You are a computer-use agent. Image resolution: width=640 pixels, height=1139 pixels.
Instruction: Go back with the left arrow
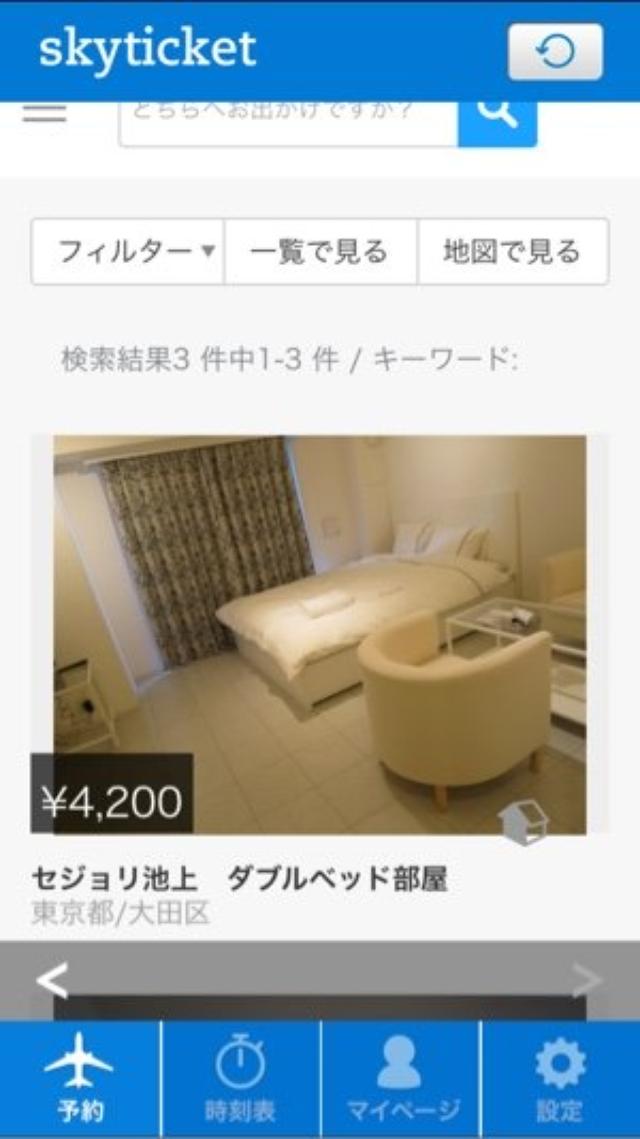point(52,981)
